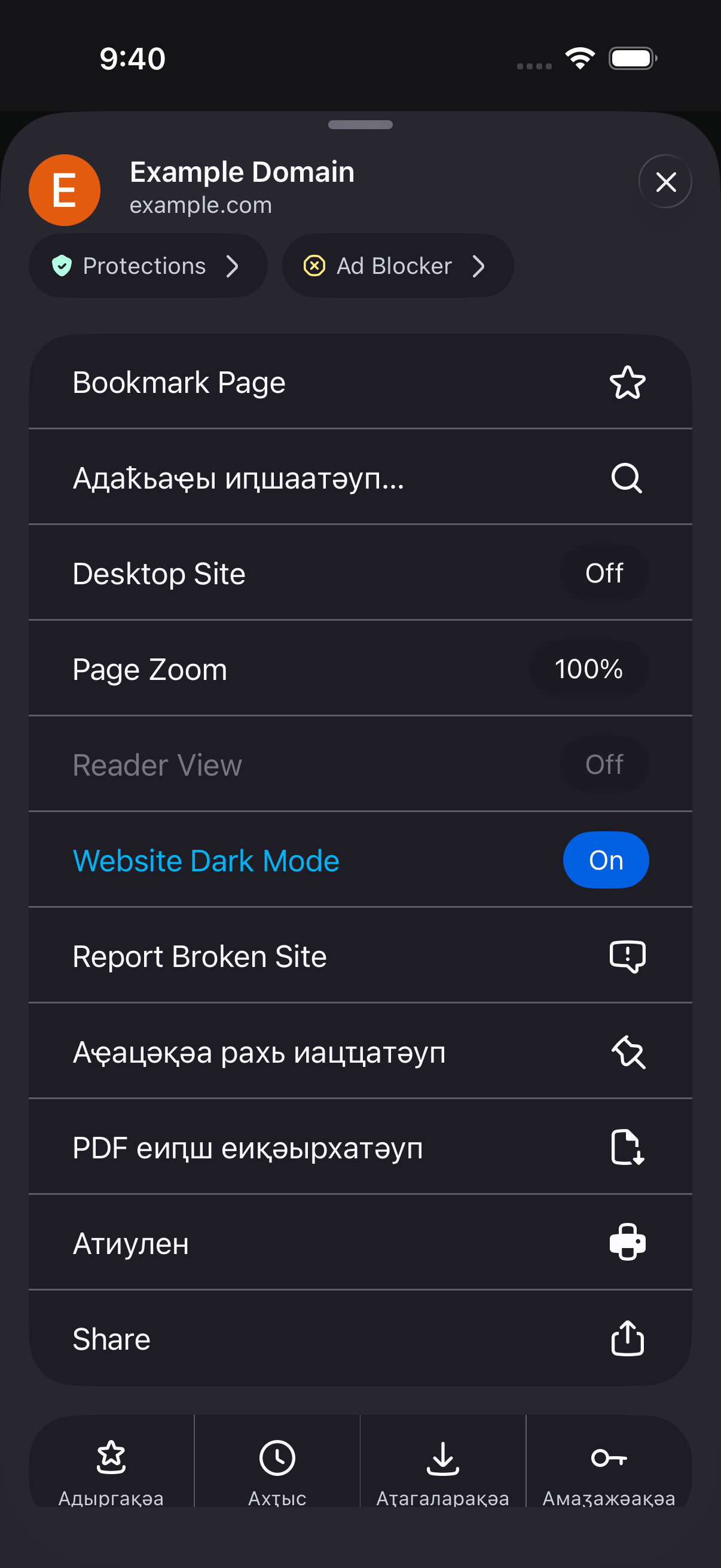Tap the star bookmarks item in the bottom bar

[111, 1468]
